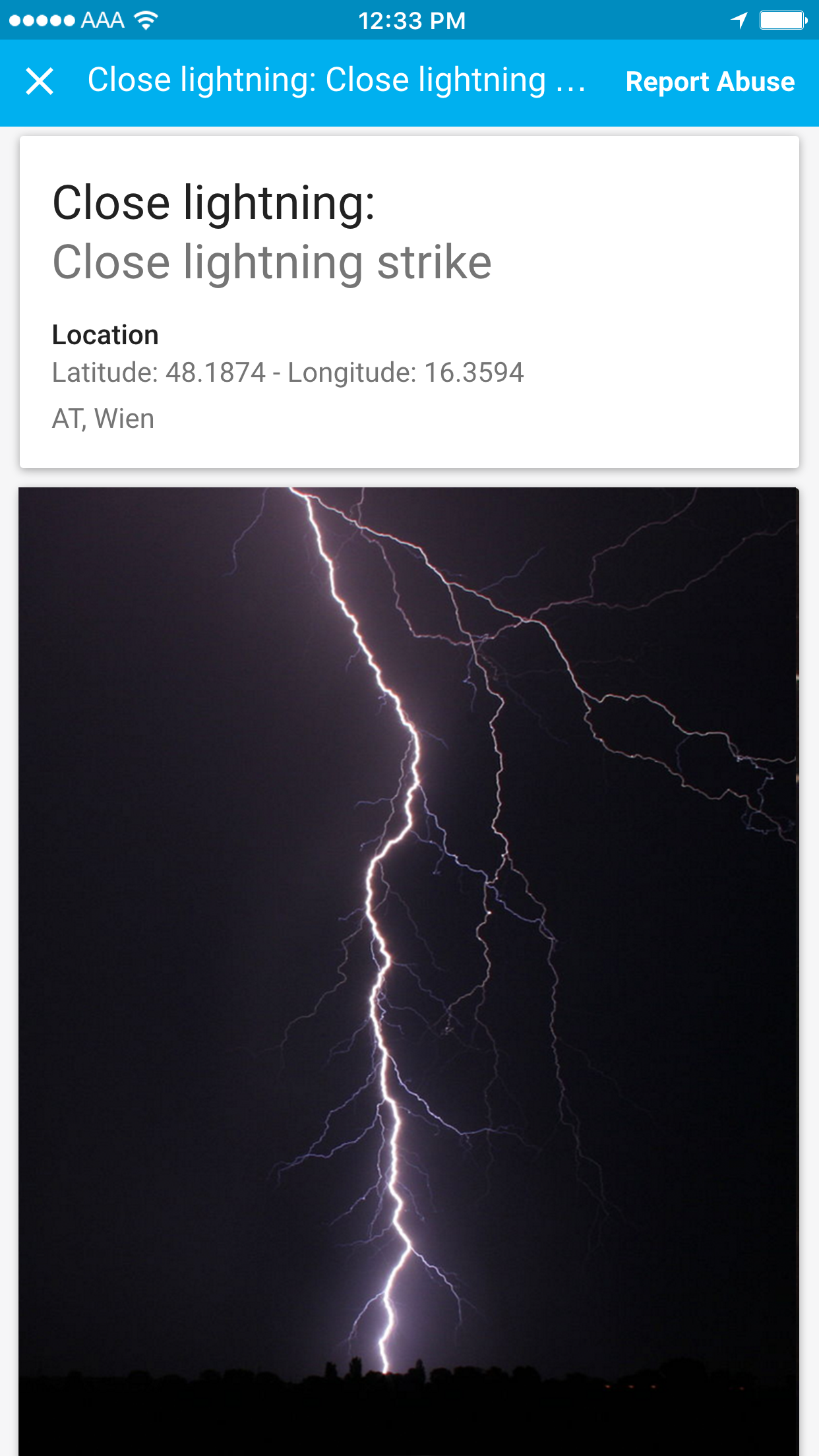
Task: Click the AAA carrier label
Action: click(102, 20)
